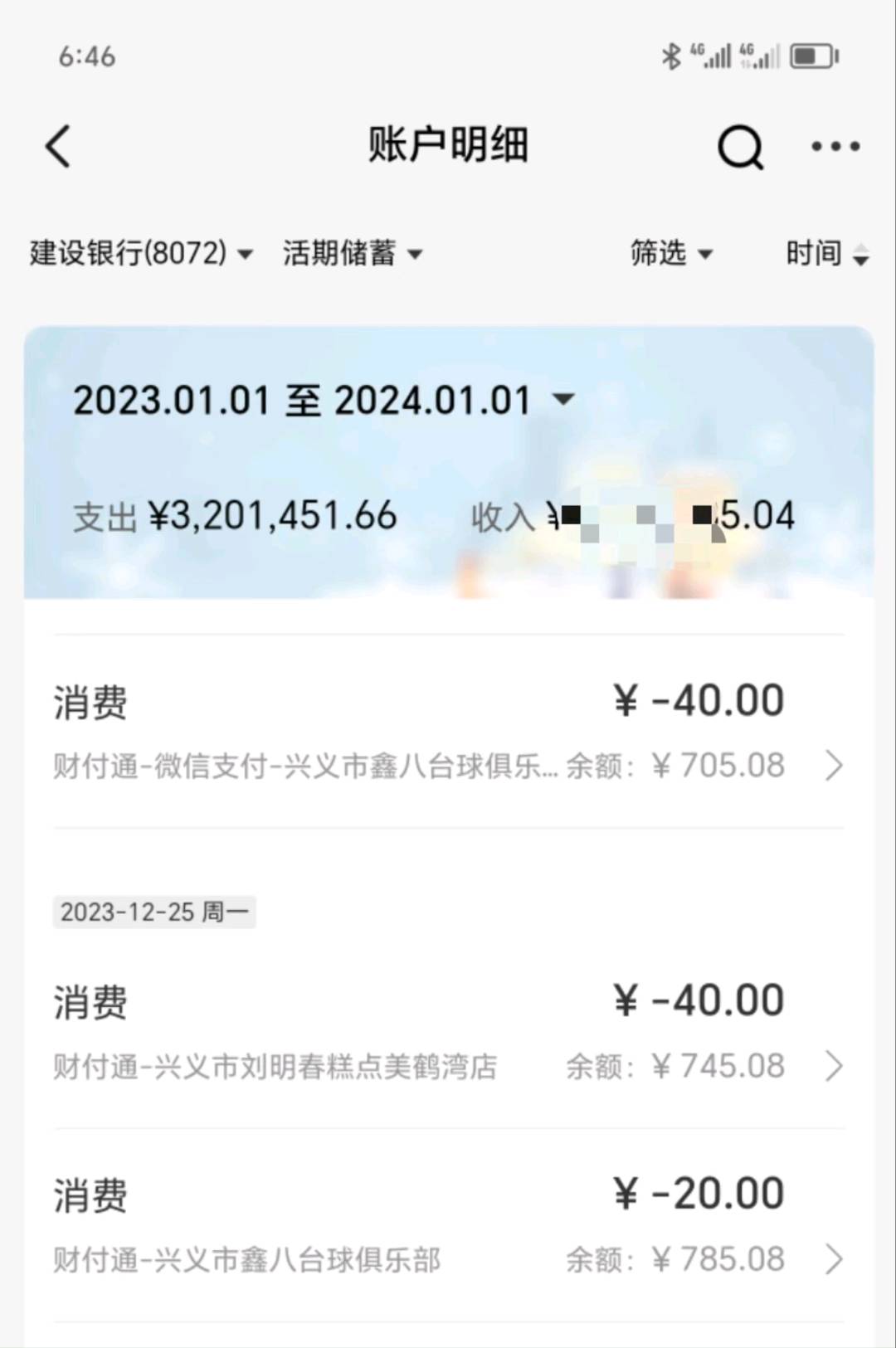Expand the 活期储蓄 account type dropdown
Viewport: 896px width, 1348px height.
pos(352,253)
